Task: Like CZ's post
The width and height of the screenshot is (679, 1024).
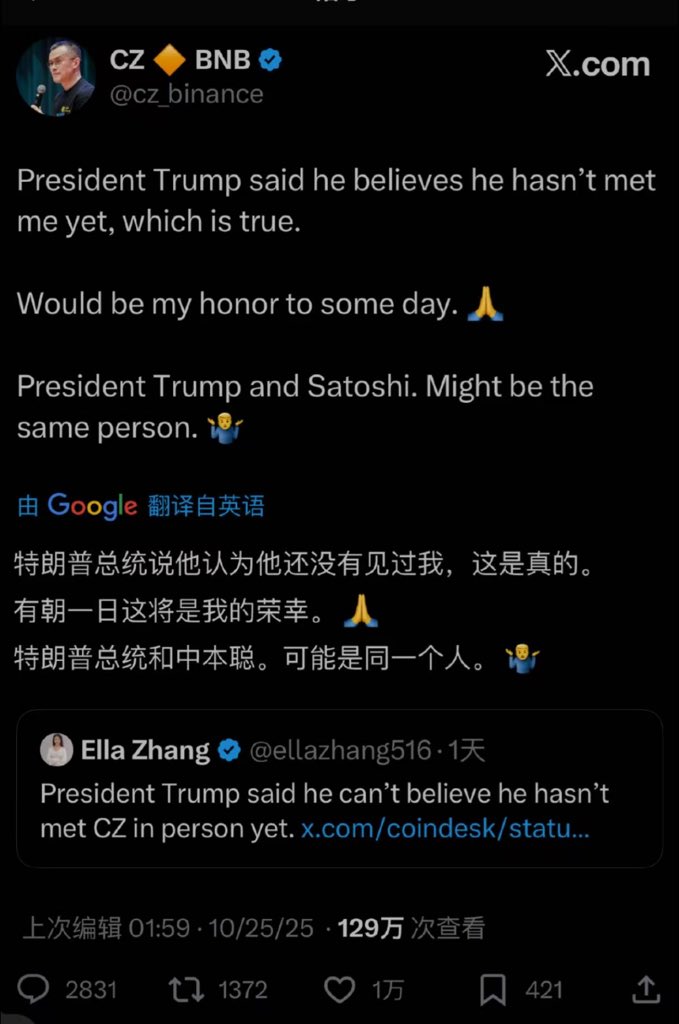Action: click(x=340, y=989)
